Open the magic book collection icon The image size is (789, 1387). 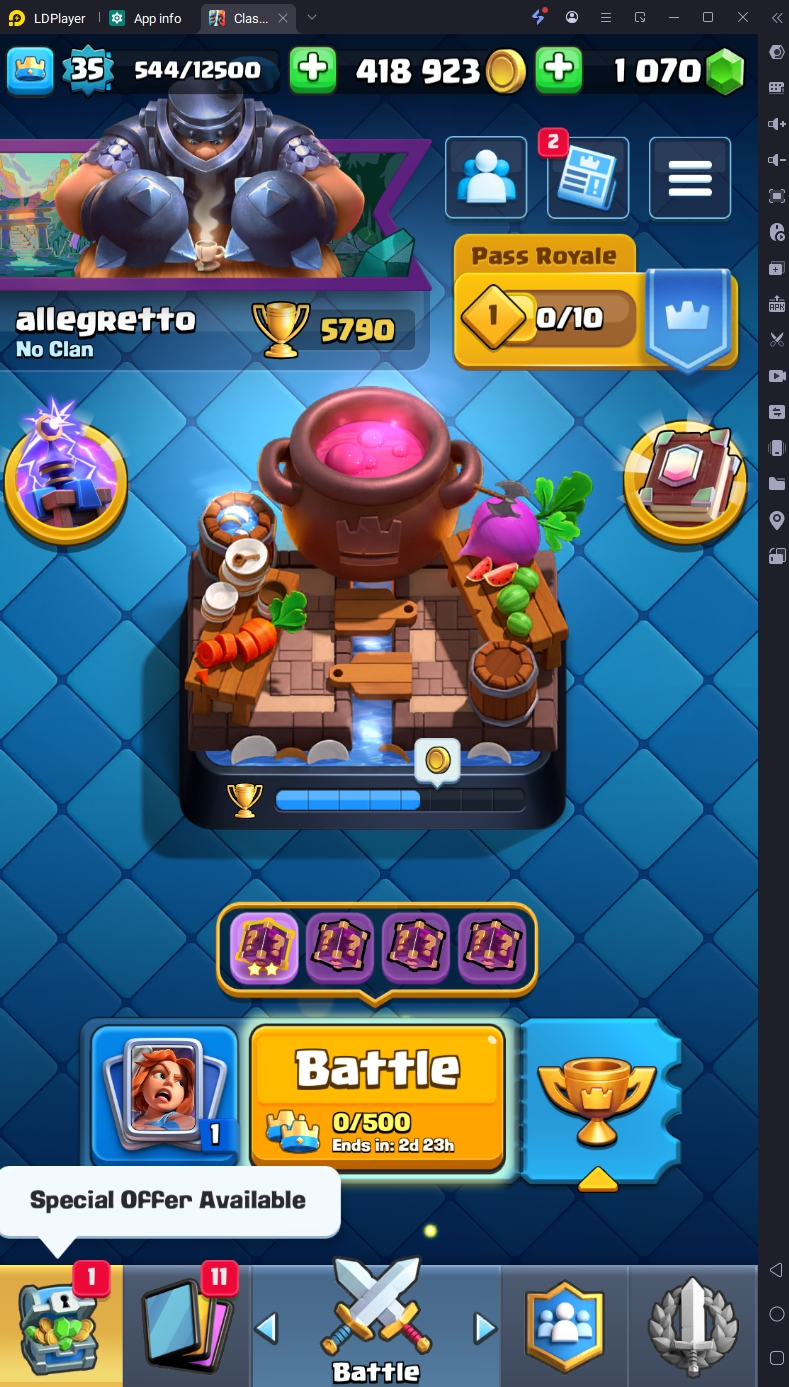(686, 478)
